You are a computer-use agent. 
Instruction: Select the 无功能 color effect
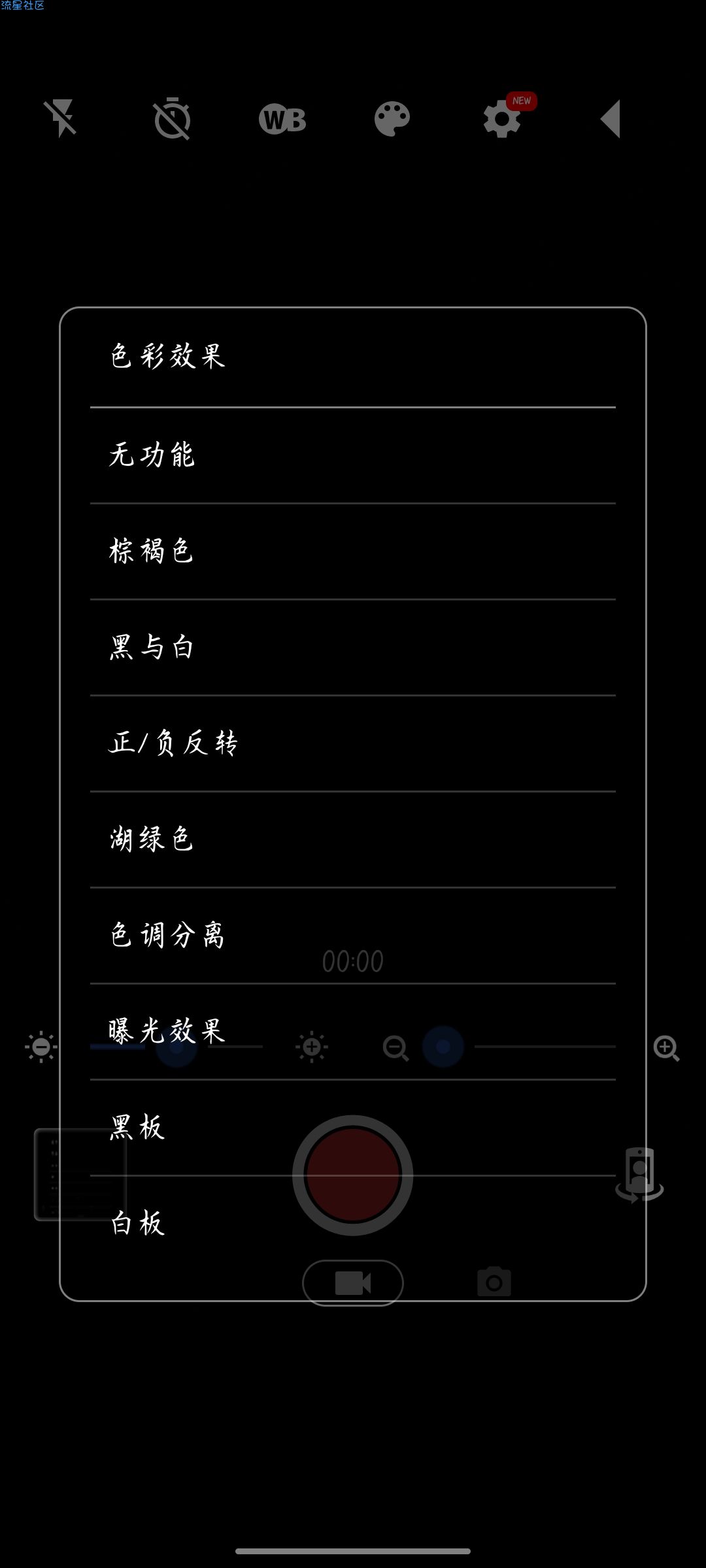coord(353,455)
